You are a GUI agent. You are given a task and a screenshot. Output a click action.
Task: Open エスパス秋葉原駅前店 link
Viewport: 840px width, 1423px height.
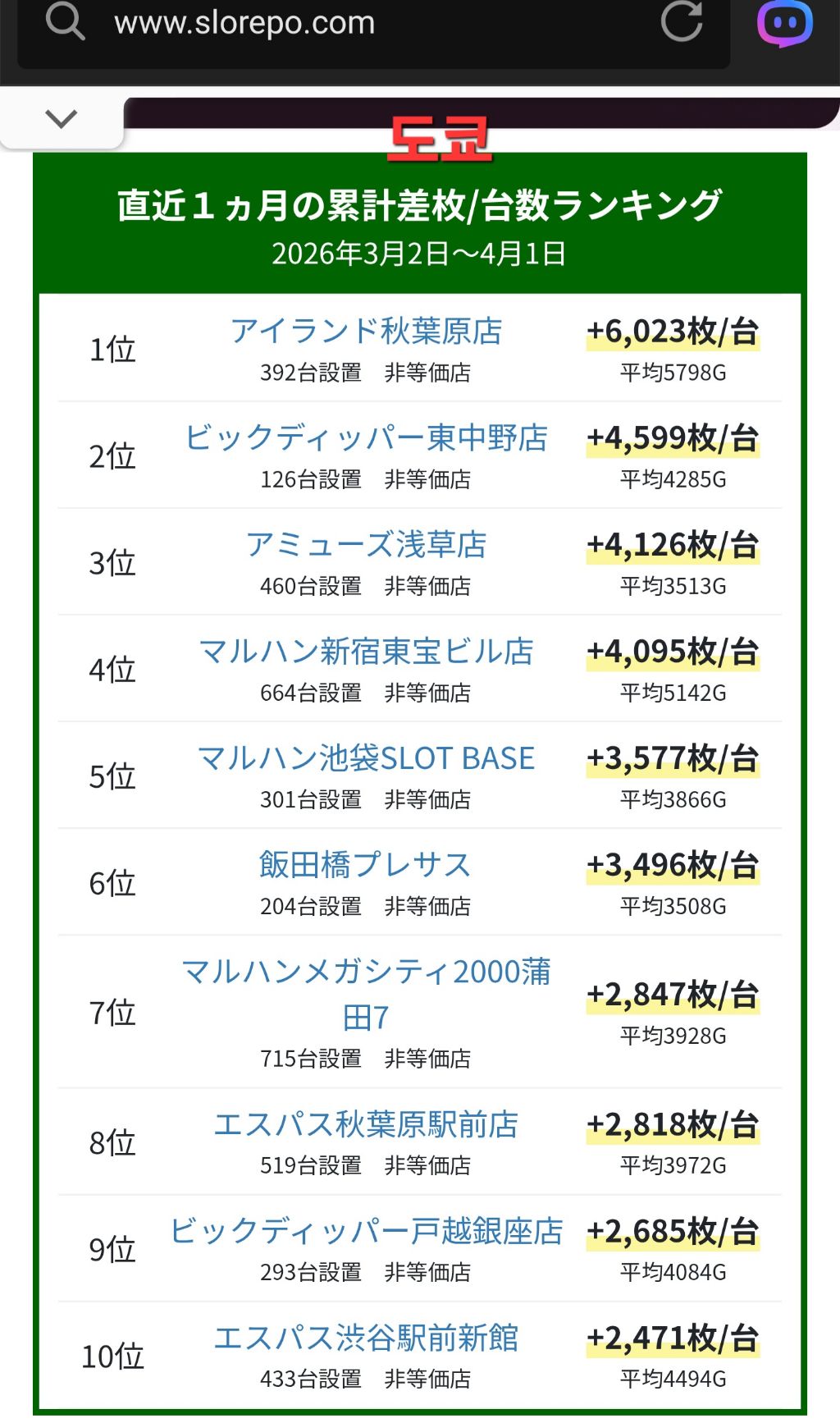tap(366, 1124)
